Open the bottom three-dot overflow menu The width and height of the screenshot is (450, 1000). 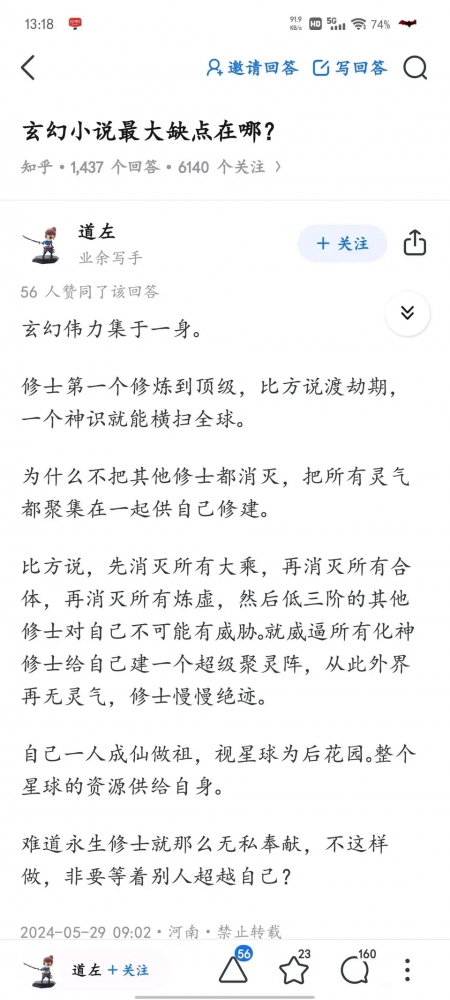[408, 969]
